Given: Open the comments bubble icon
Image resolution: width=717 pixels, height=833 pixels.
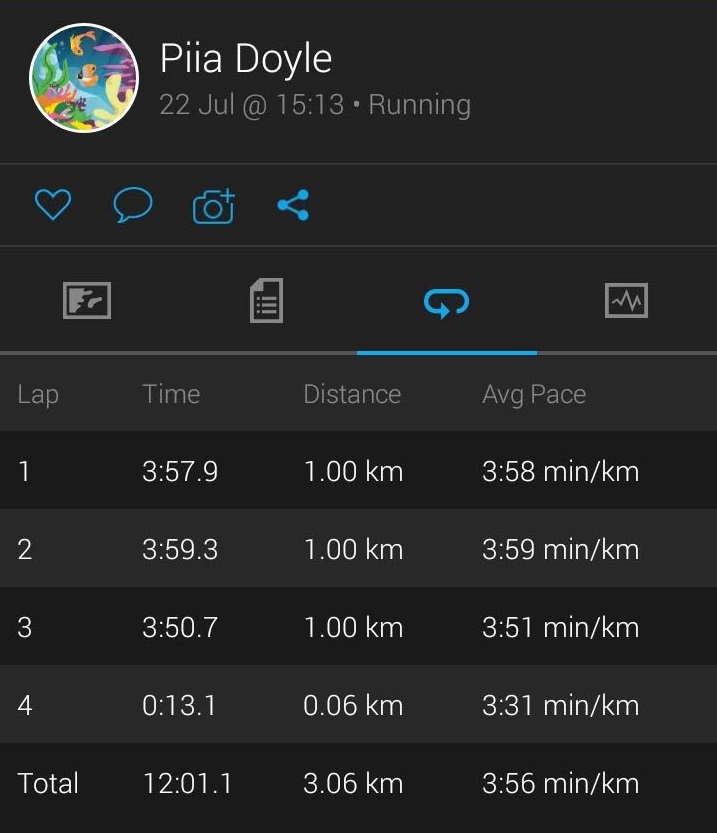Looking at the screenshot, I should tap(132, 206).
